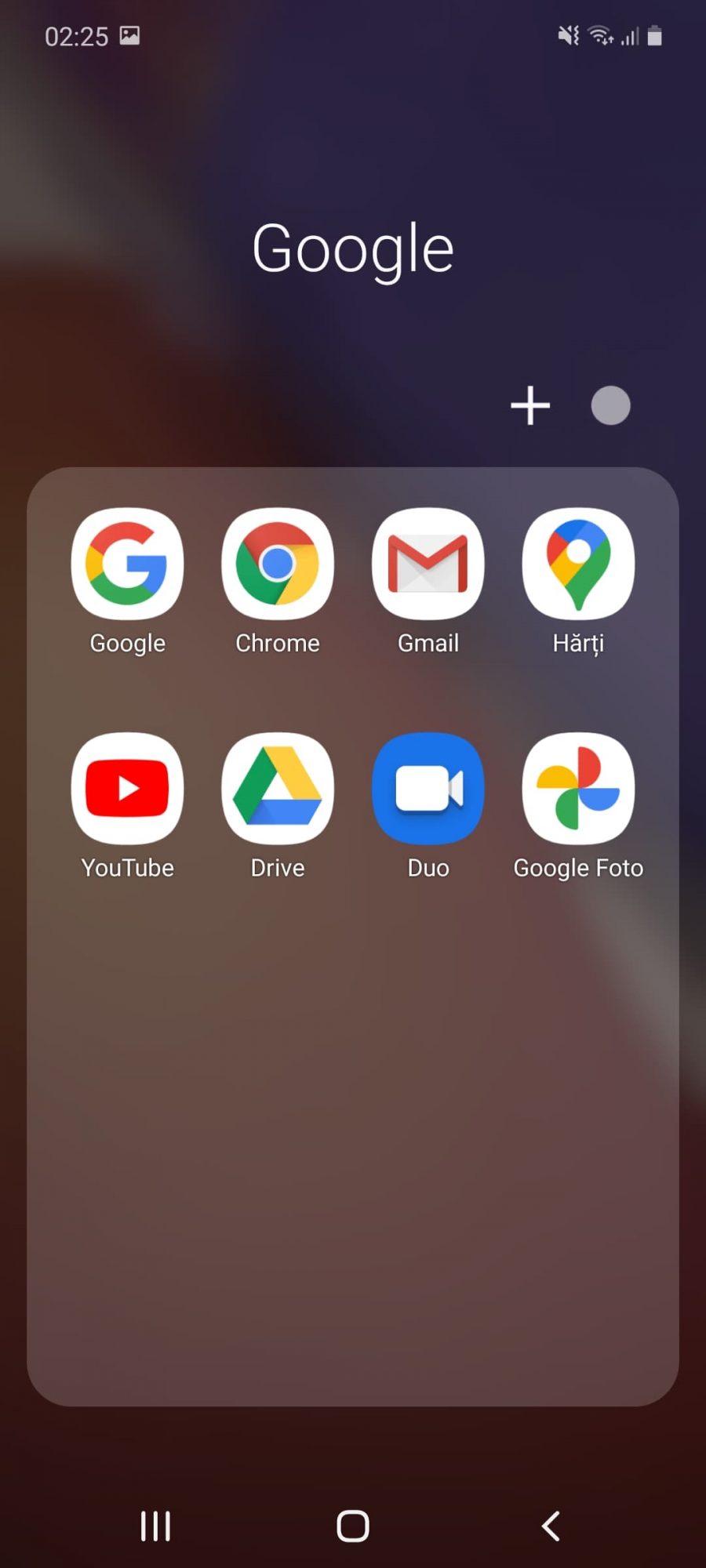Launch YouTube

pyautogui.click(x=128, y=789)
